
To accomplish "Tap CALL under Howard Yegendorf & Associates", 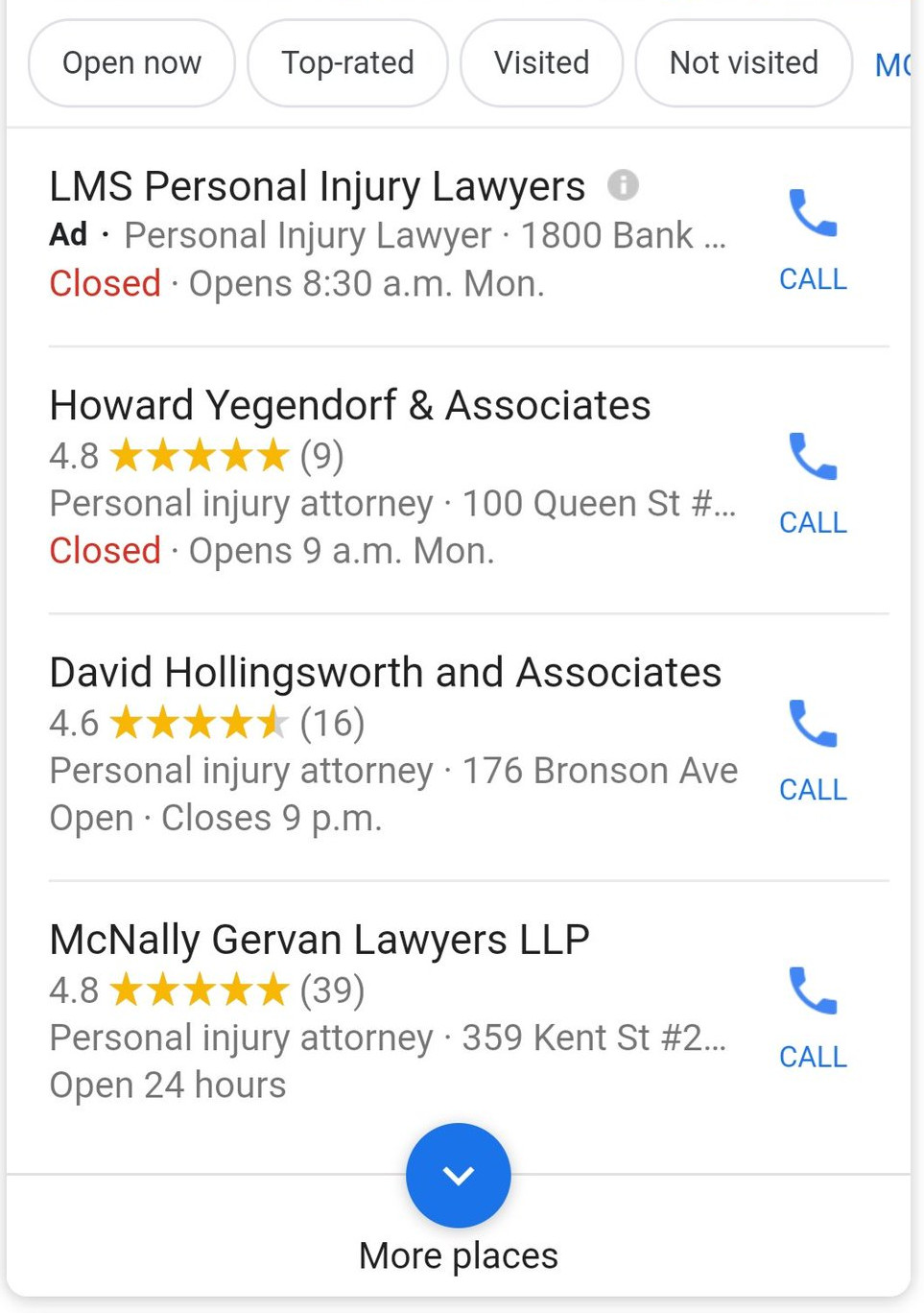I will point(813,523).
